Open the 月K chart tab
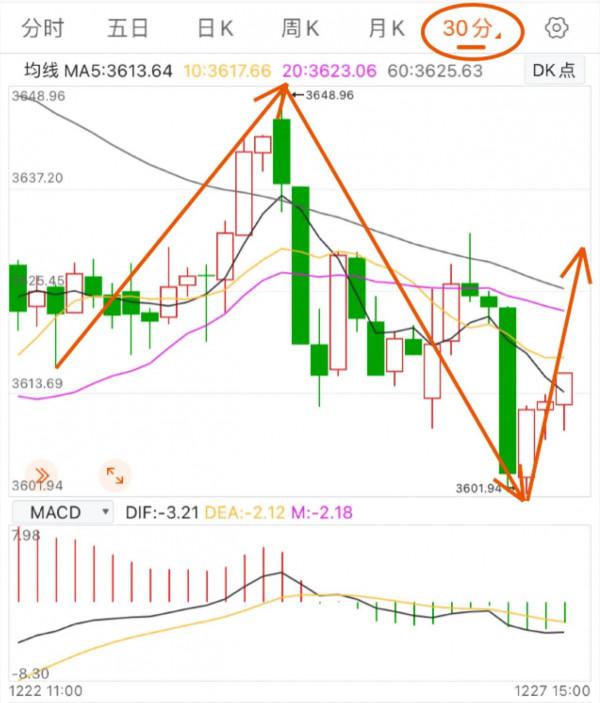 pos(386,28)
